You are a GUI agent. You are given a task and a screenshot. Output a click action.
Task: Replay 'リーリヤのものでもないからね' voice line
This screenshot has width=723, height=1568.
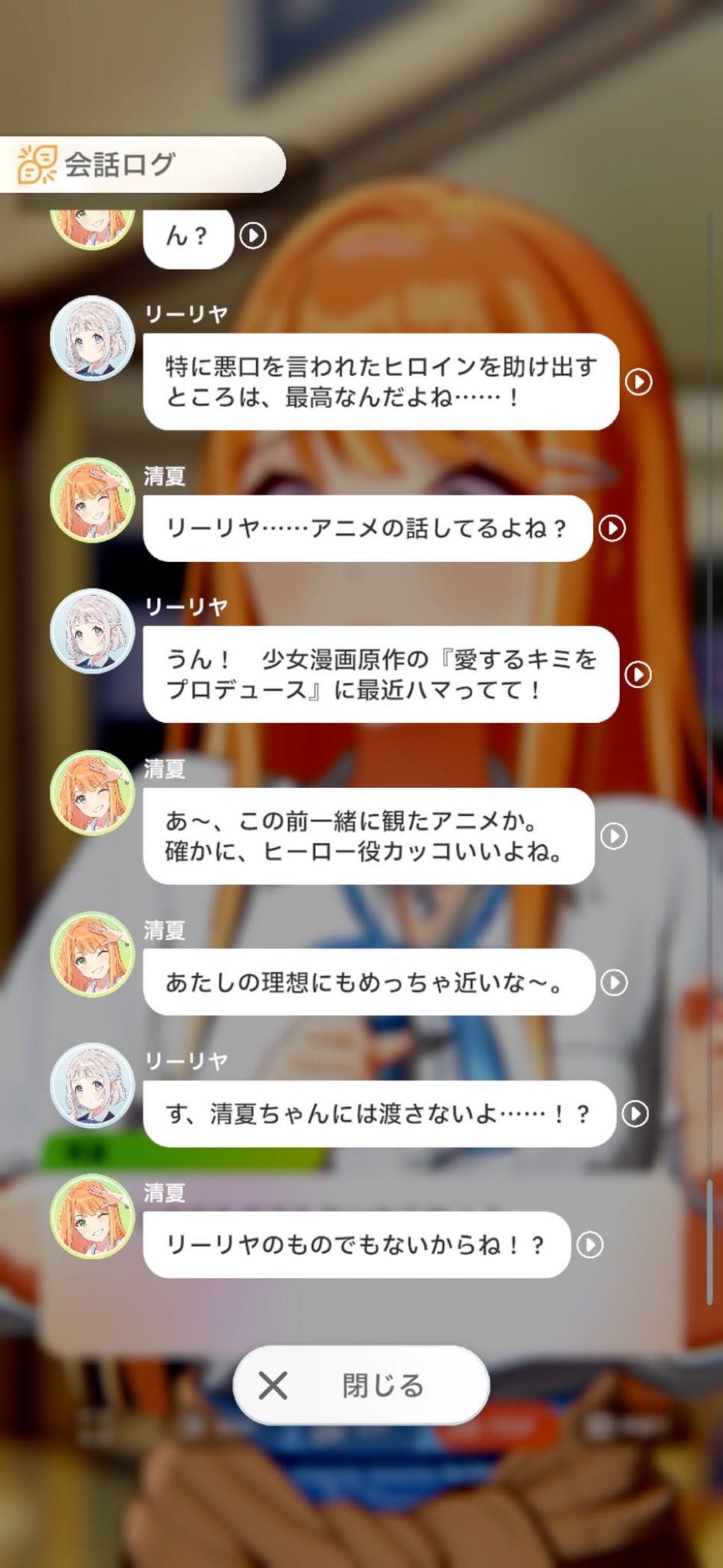(589, 1245)
